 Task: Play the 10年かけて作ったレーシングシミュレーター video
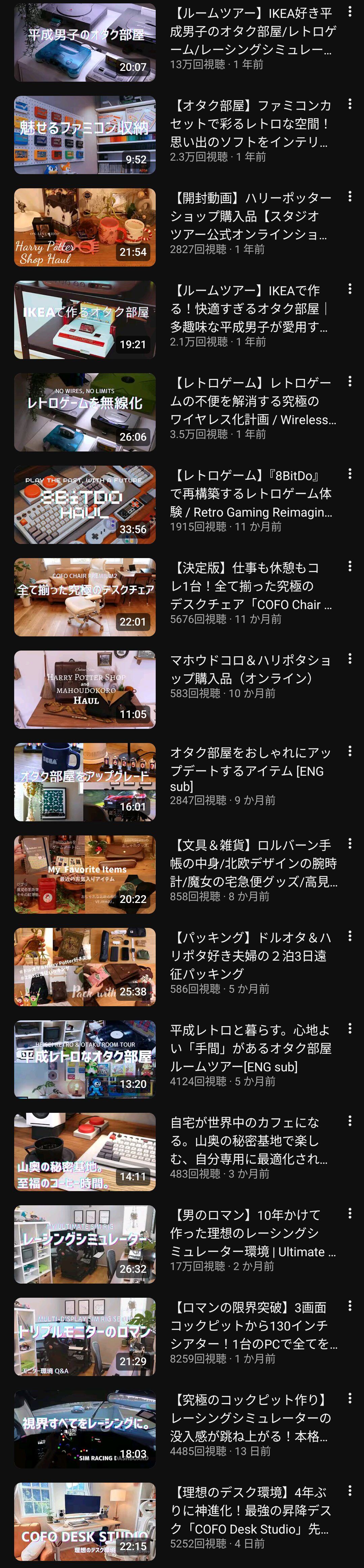click(x=85, y=1245)
